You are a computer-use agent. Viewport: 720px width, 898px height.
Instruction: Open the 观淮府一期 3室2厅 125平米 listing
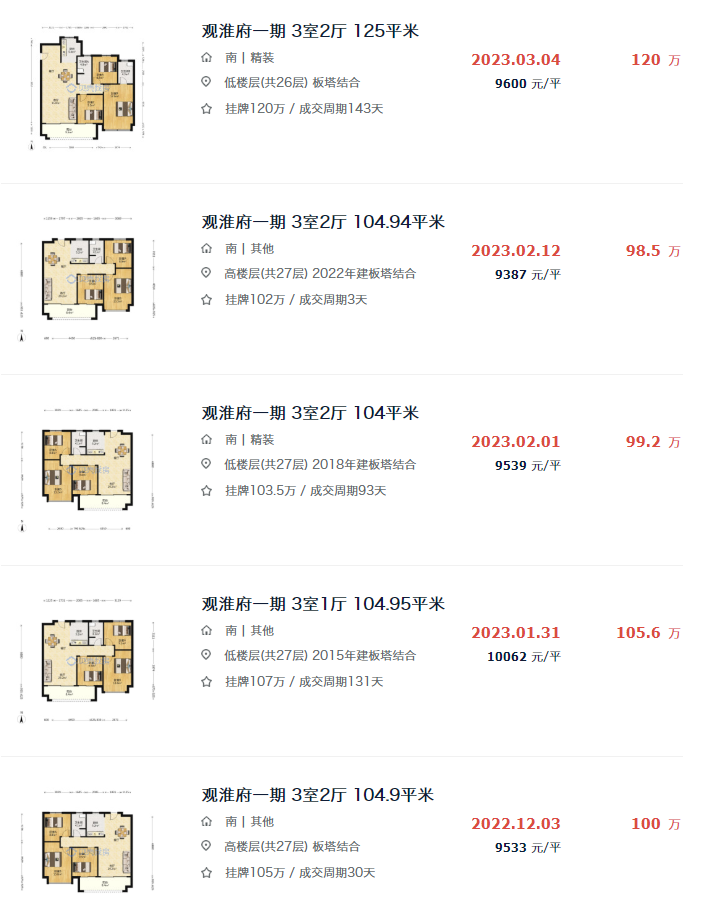click(310, 31)
